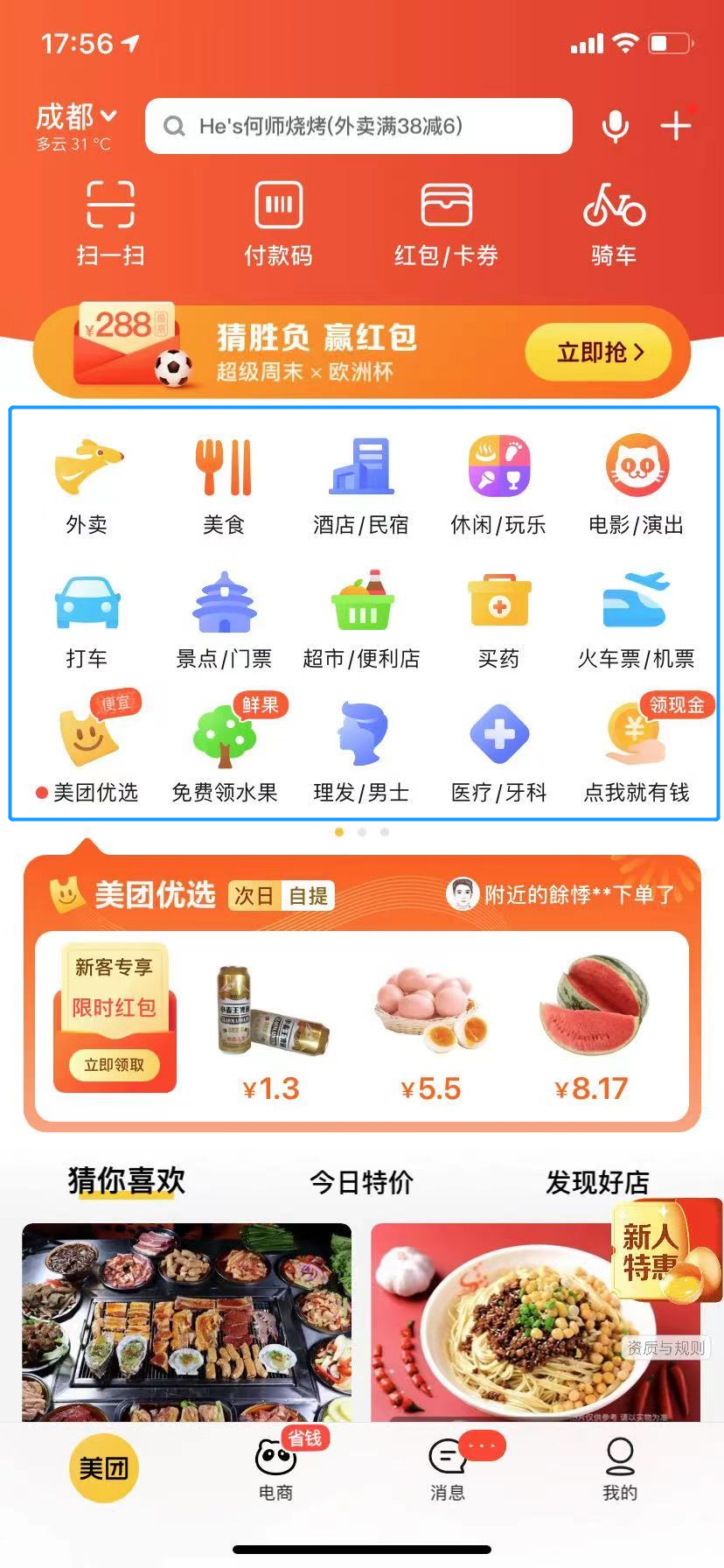Open 打车 ride hailing

click(x=87, y=620)
